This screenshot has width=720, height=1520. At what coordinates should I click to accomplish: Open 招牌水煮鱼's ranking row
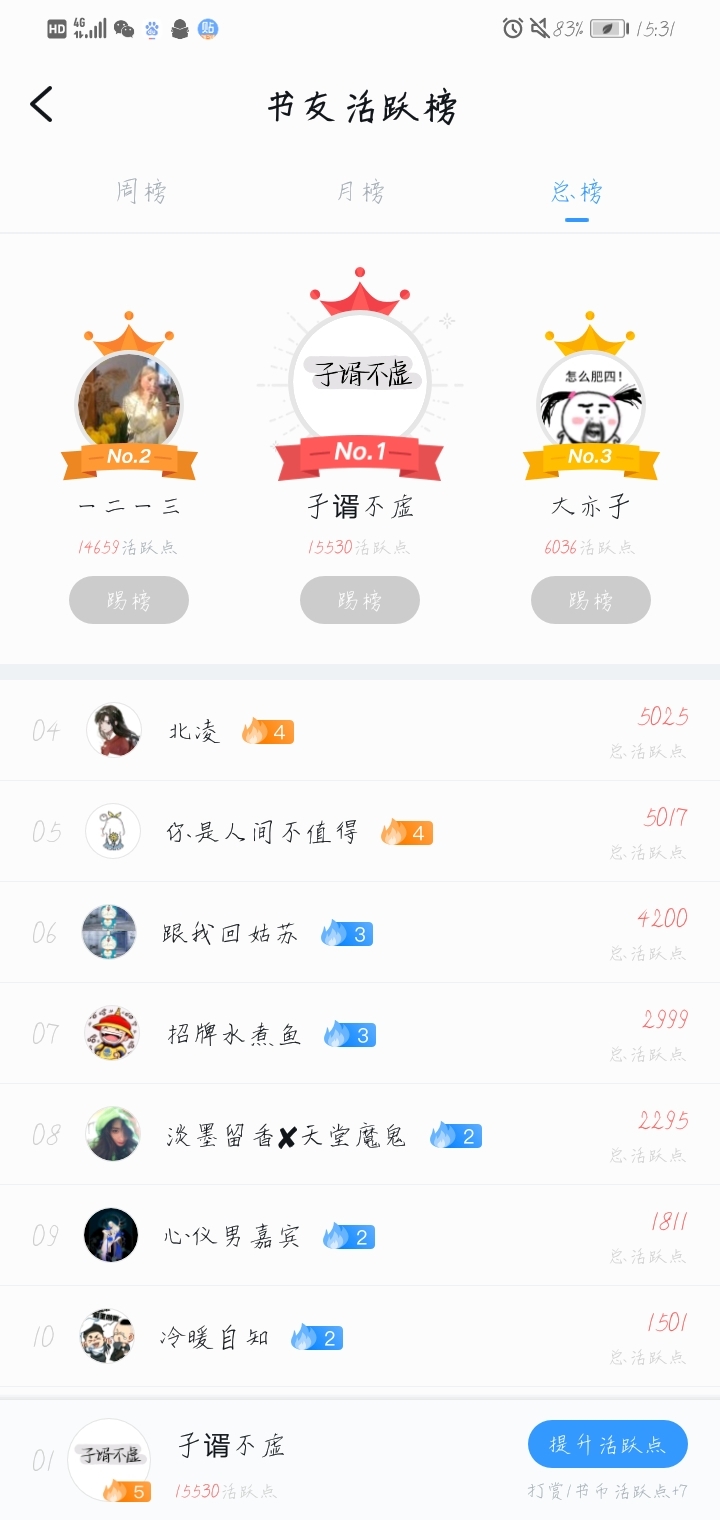coord(360,1034)
